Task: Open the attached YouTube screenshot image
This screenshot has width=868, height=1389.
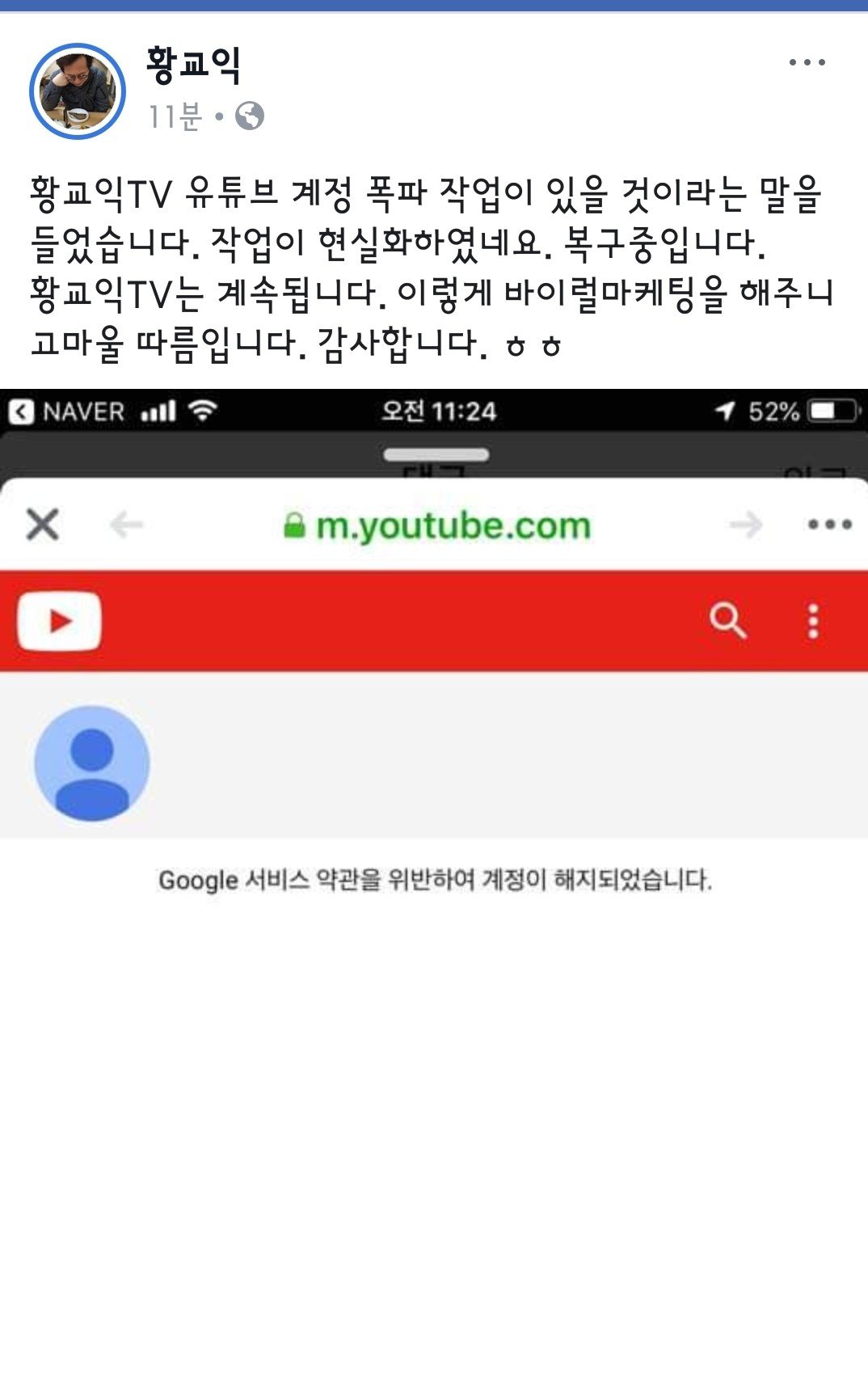Action: tap(434, 808)
